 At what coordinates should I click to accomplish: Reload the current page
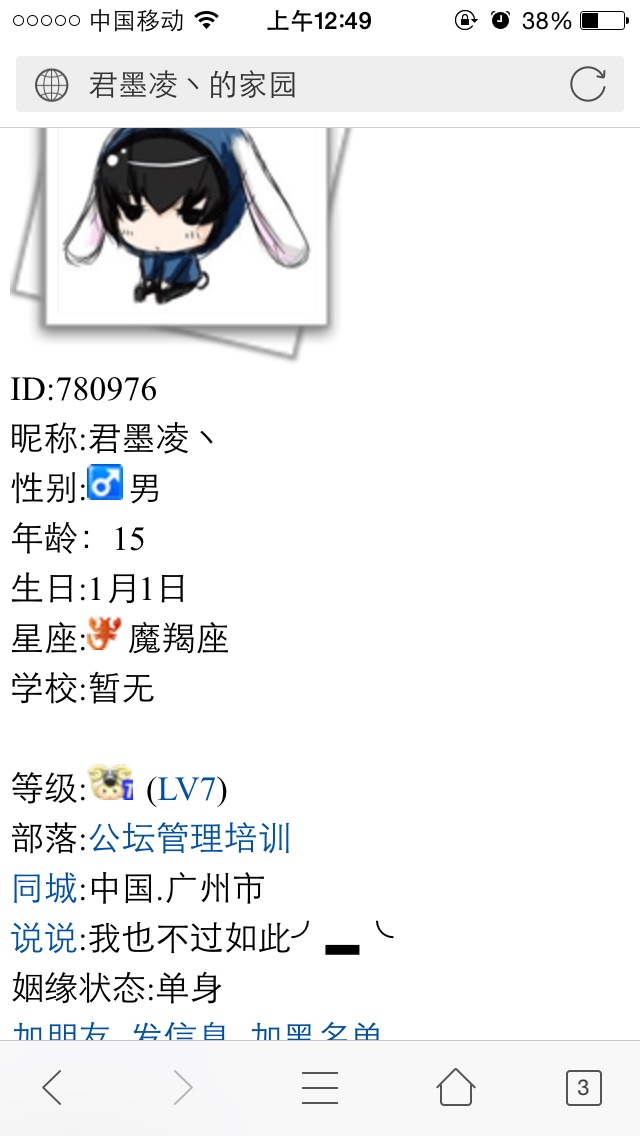(588, 85)
